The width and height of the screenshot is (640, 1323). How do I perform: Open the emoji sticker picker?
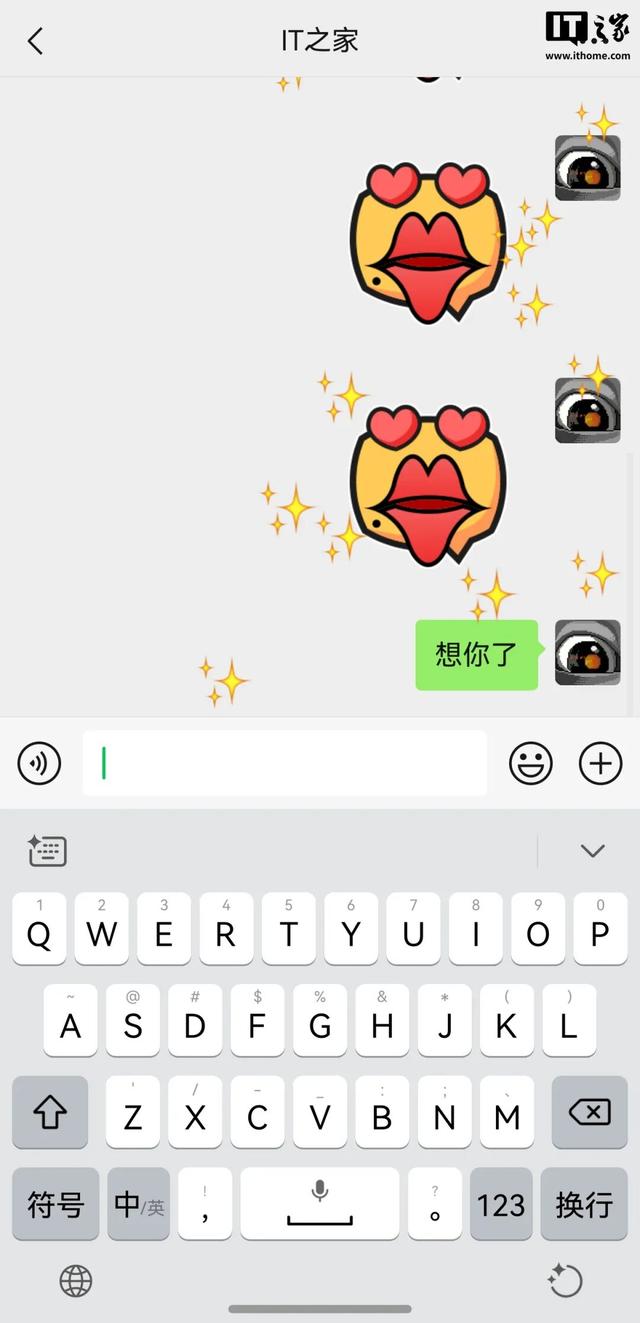530,764
